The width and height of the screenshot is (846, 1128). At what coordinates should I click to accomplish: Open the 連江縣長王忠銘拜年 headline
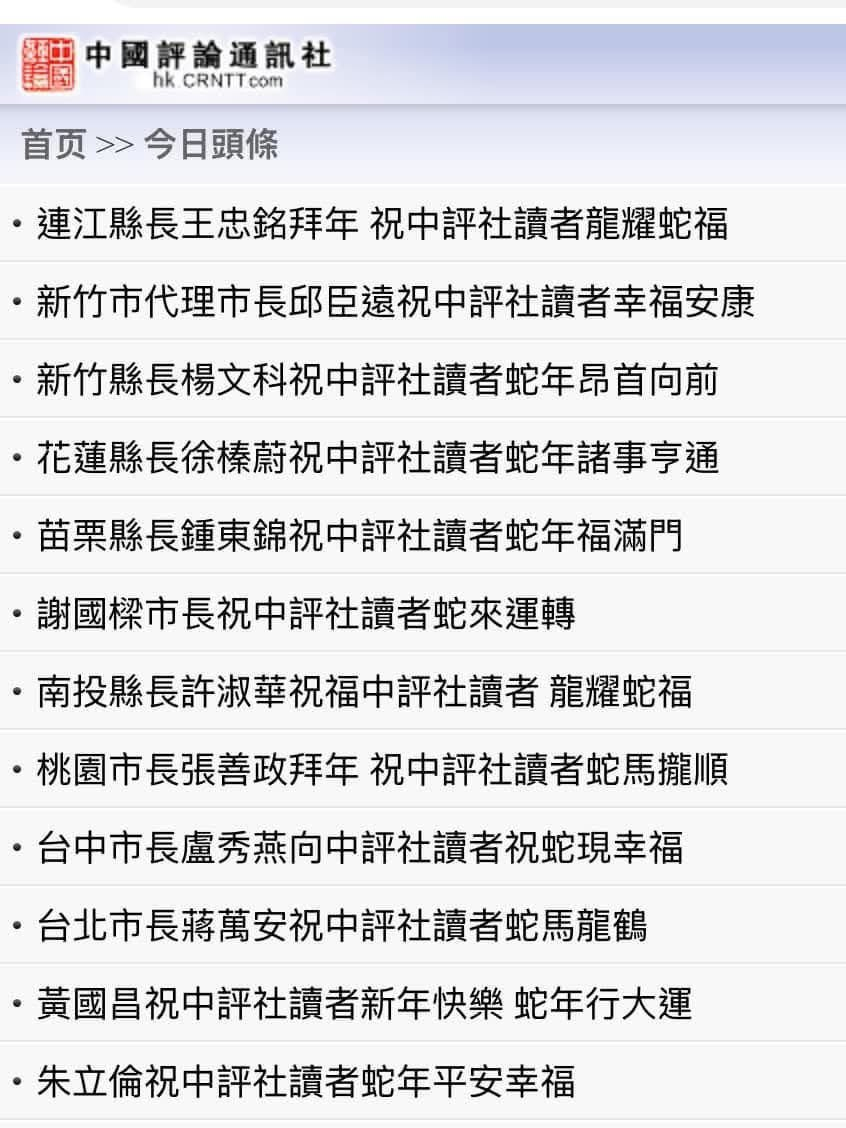click(x=382, y=224)
